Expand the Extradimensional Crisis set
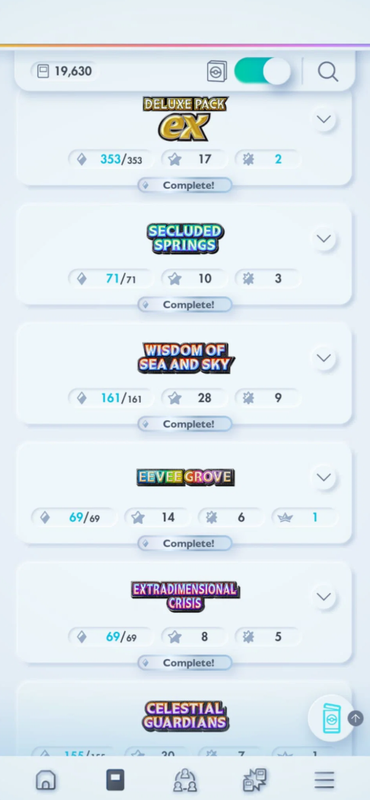Image resolution: width=370 pixels, height=800 pixels. click(324, 597)
